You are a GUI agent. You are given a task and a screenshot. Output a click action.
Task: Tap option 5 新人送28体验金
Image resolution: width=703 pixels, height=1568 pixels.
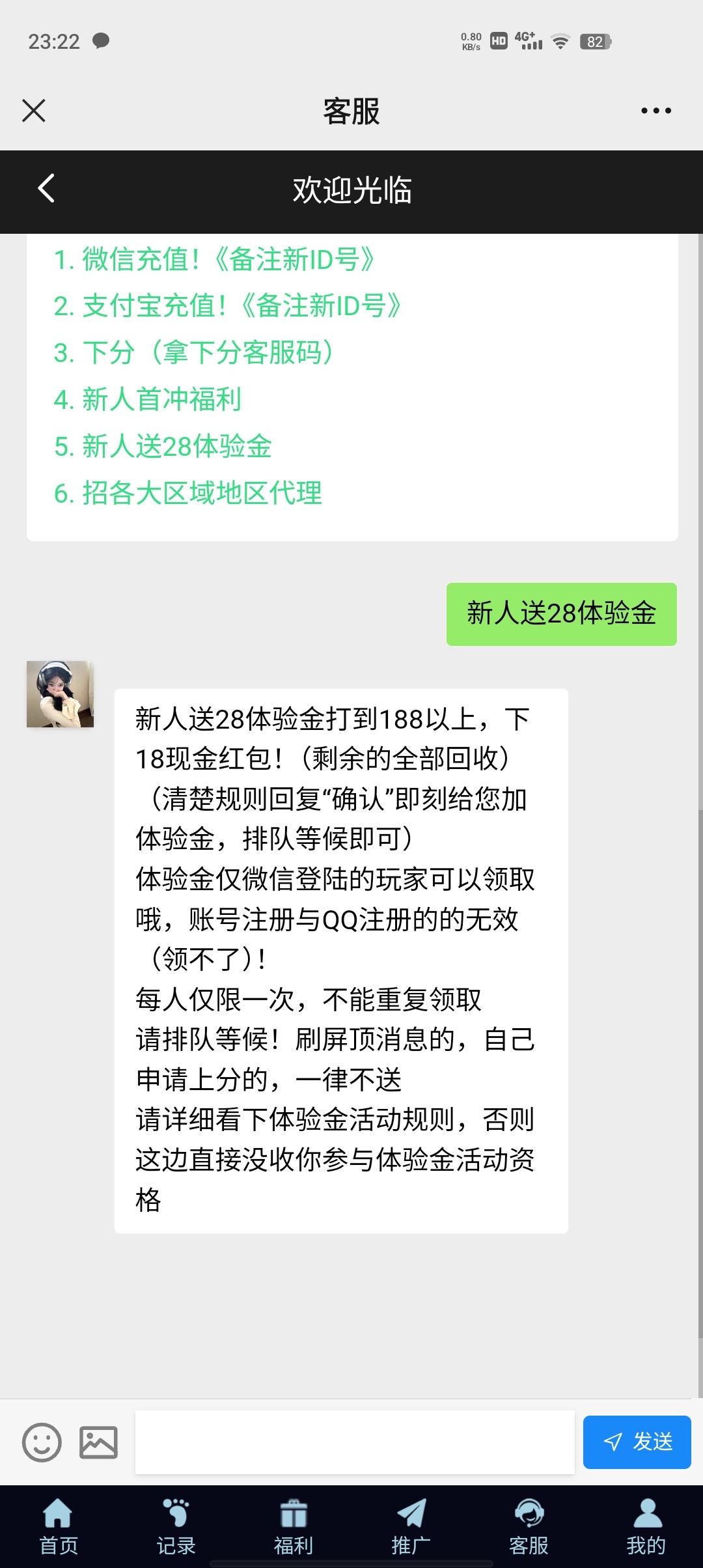point(163,447)
